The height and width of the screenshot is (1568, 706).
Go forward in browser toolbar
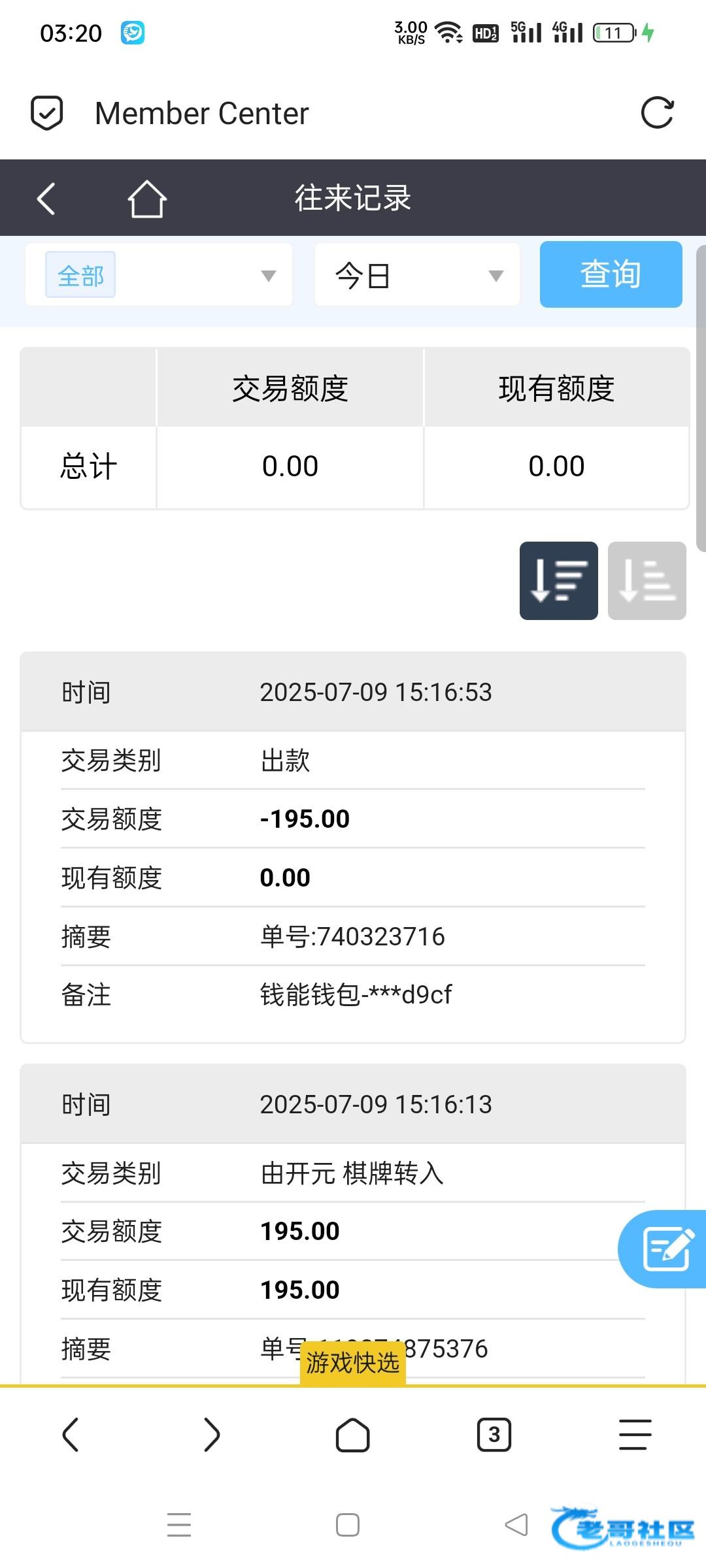click(x=212, y=1435)
